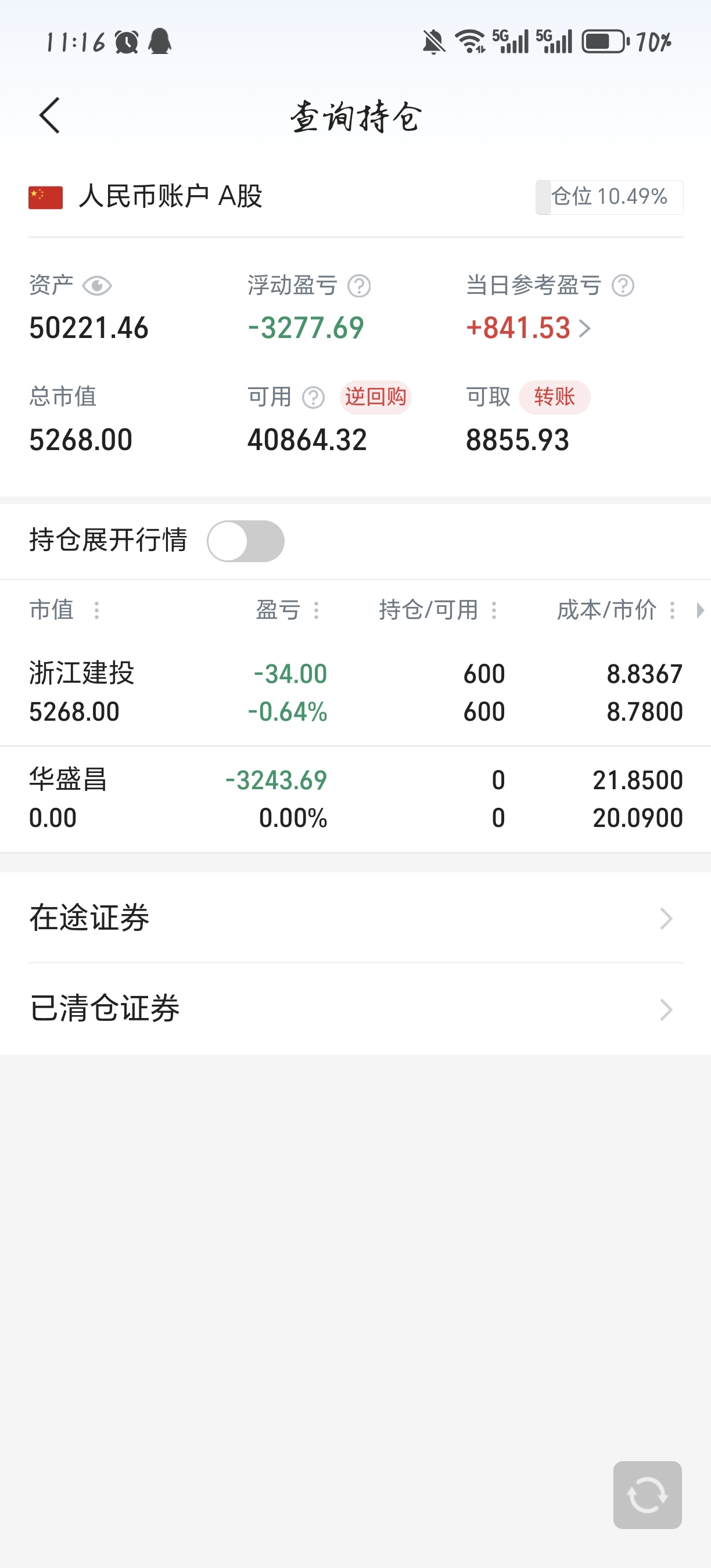
Task: Tap the 转账 transfer chip
Action: pyautogui.click(x=555, y=397)
